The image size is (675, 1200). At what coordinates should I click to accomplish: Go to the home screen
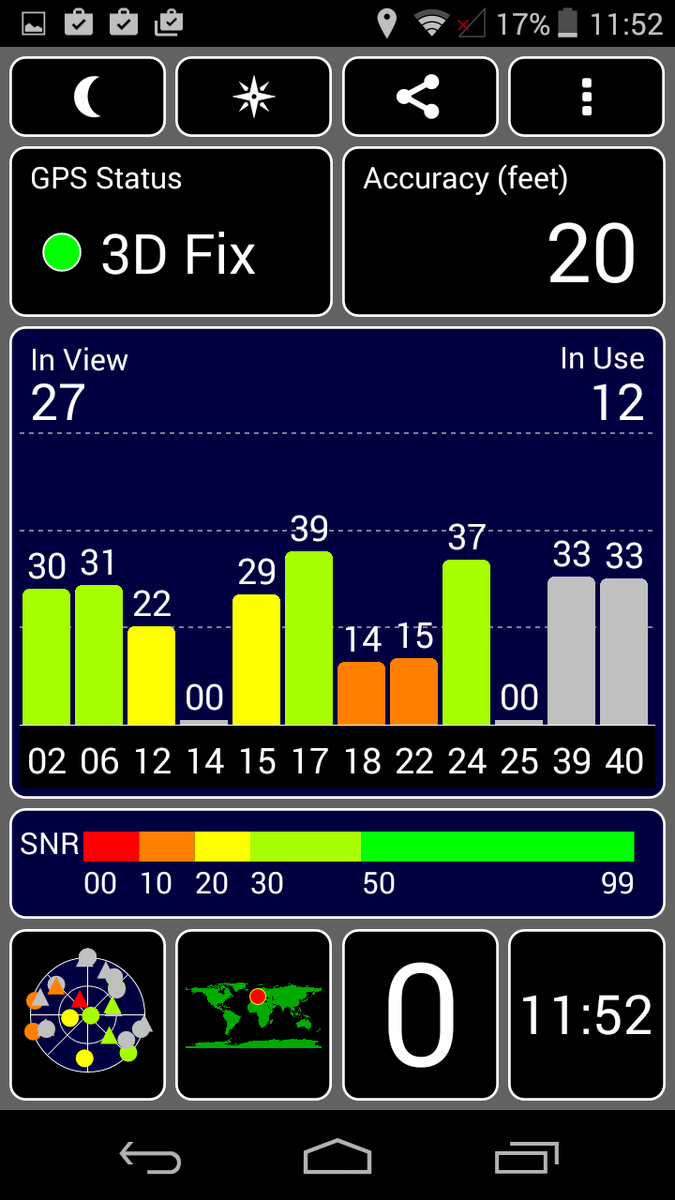[x=337, y=1158]
